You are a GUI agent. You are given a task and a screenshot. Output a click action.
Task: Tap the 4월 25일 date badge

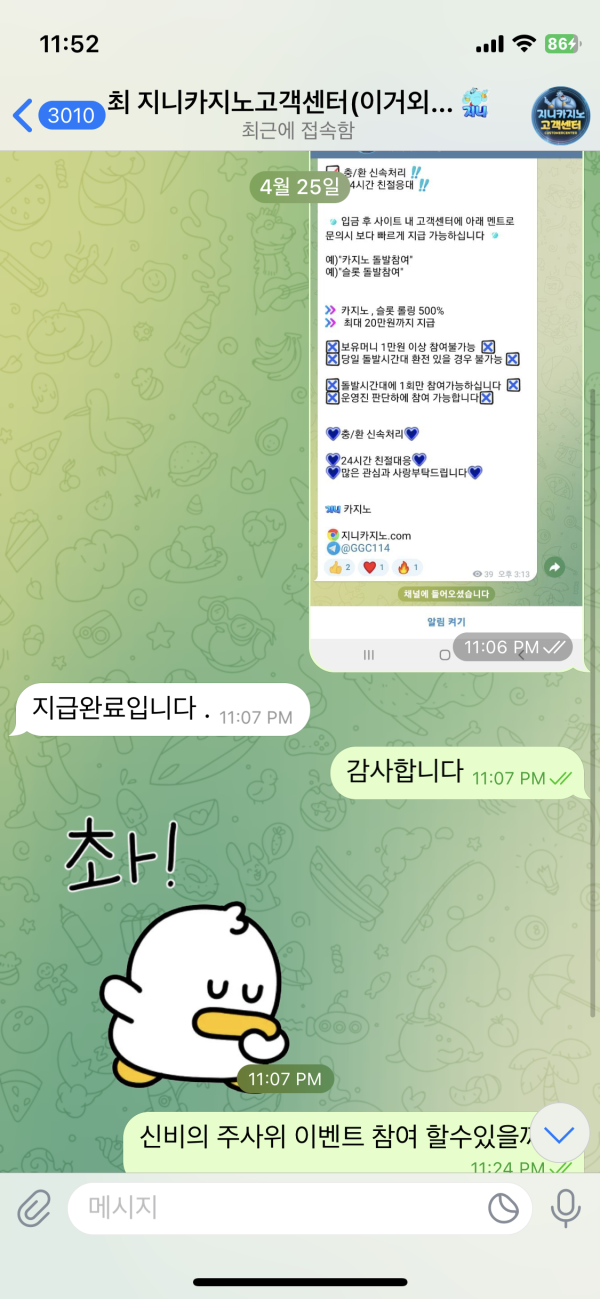(x=300, y=186)
